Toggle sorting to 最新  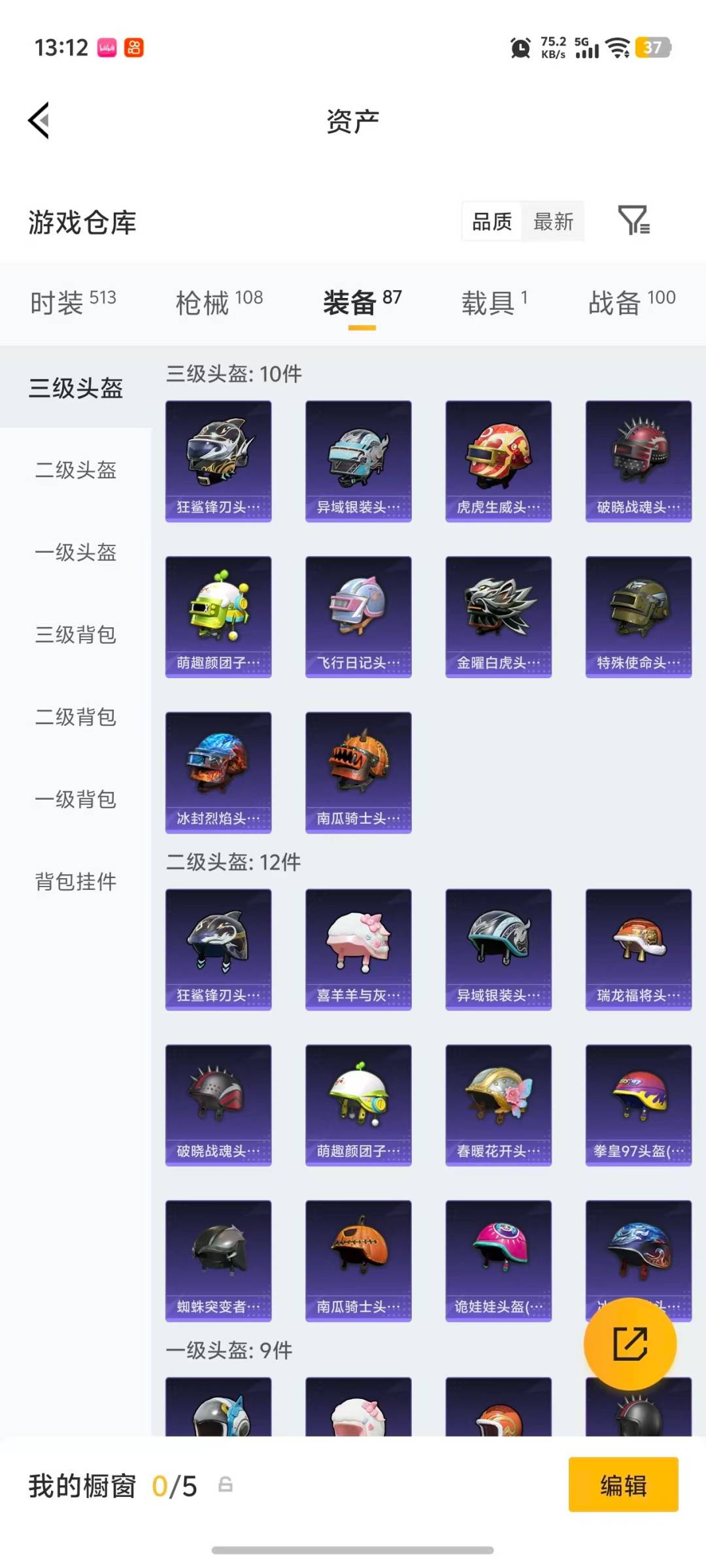pos(554,222)
